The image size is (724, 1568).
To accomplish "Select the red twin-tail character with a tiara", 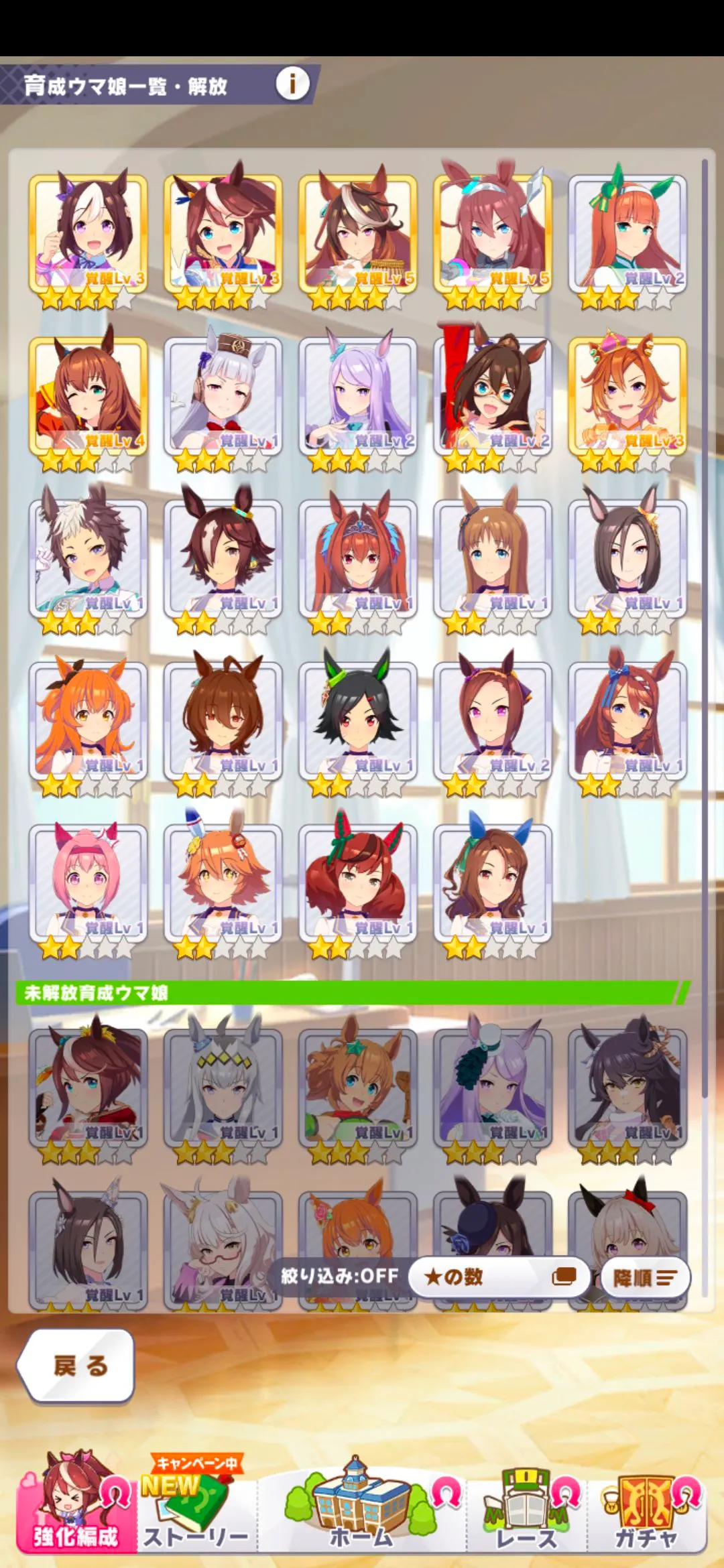I will click(358, 559).
